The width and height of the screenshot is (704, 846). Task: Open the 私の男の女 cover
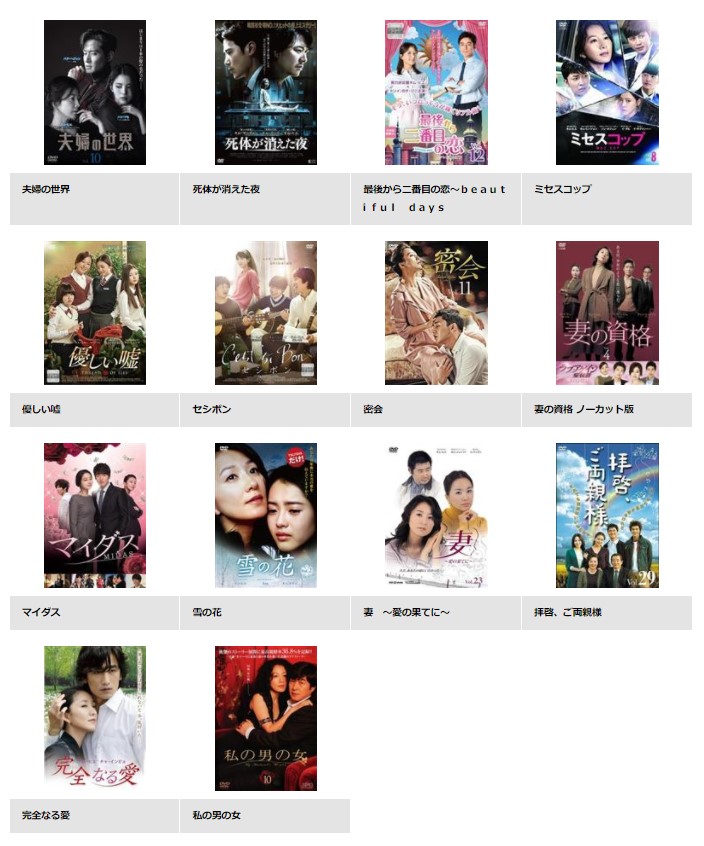265,717
